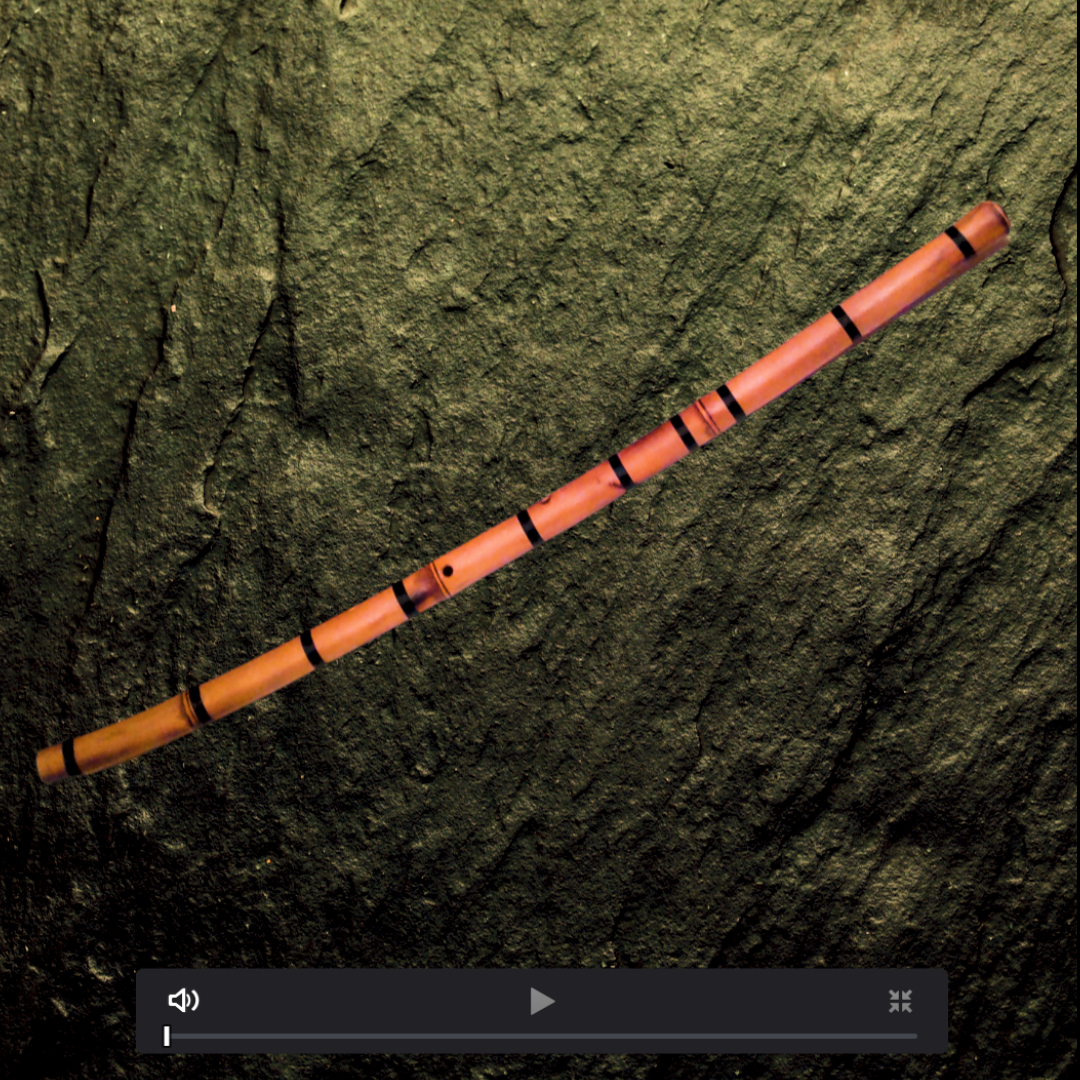The image size is (1080, 1080).
Task: Mute the video sound
Action: coord(183,1000)
